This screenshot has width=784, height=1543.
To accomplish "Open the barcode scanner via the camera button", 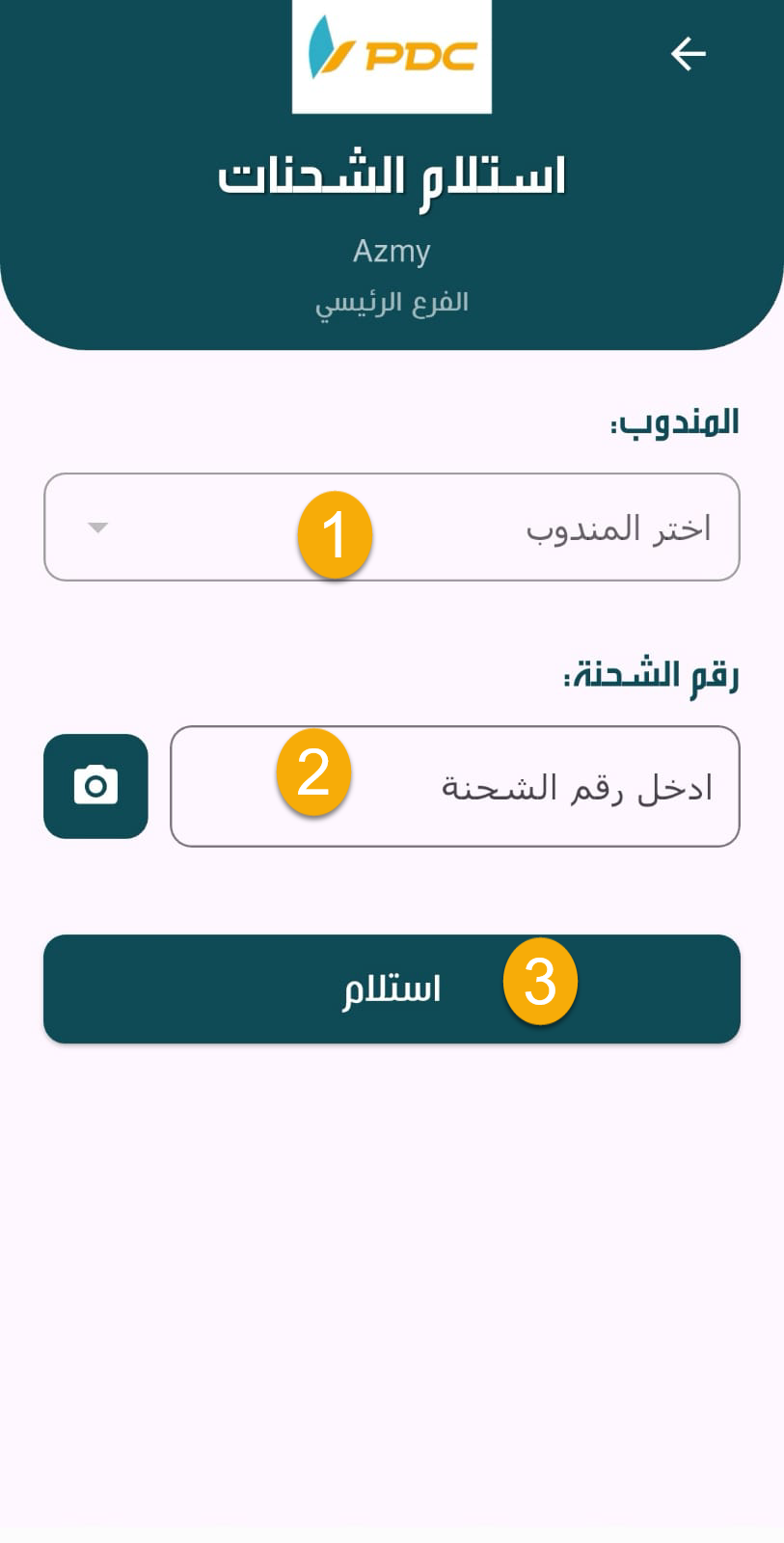I will click(95, 786).
